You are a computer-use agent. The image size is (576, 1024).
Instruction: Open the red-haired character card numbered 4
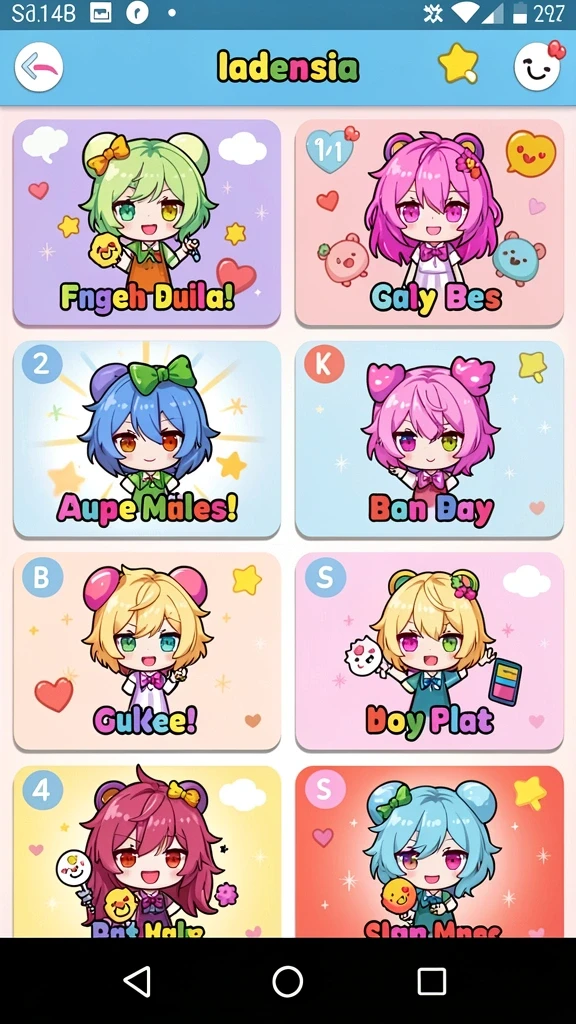(x=147, y=852)
